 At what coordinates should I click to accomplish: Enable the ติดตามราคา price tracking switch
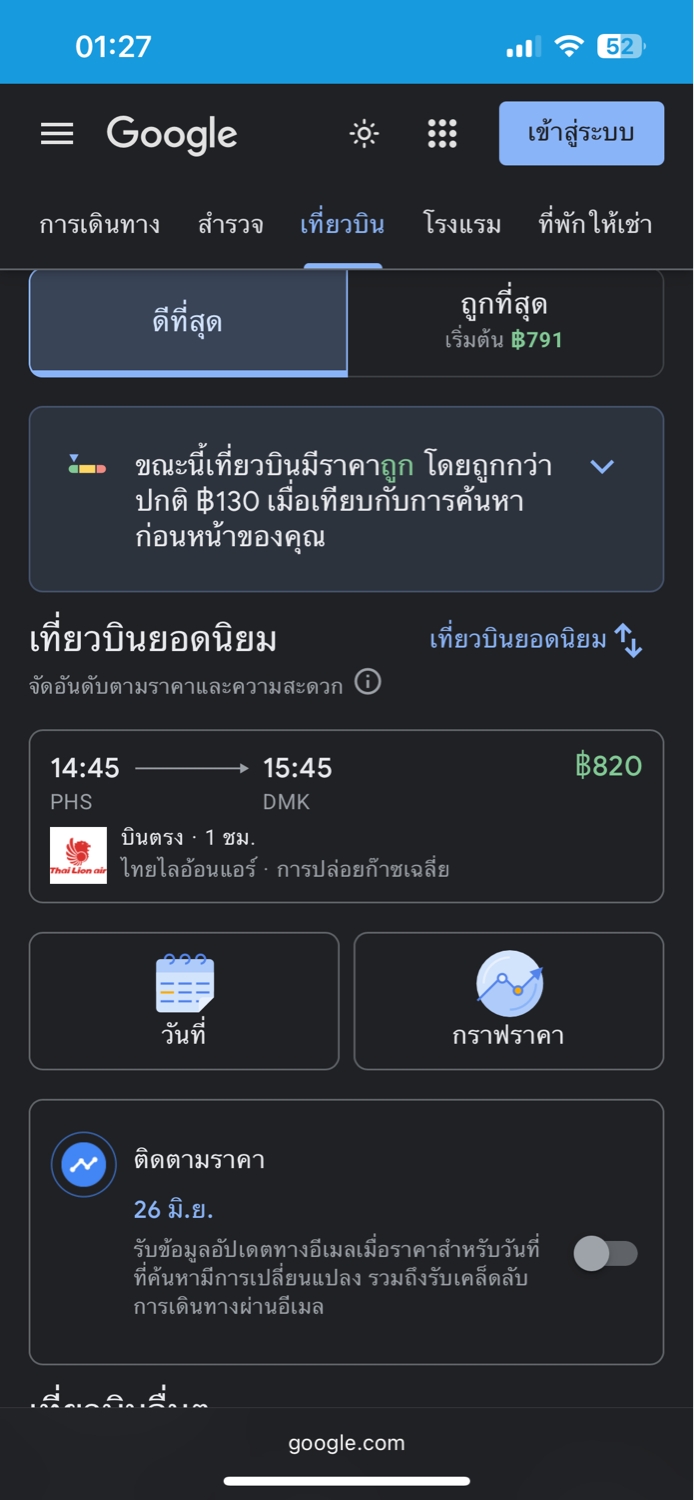click(x=605, y=1253)
